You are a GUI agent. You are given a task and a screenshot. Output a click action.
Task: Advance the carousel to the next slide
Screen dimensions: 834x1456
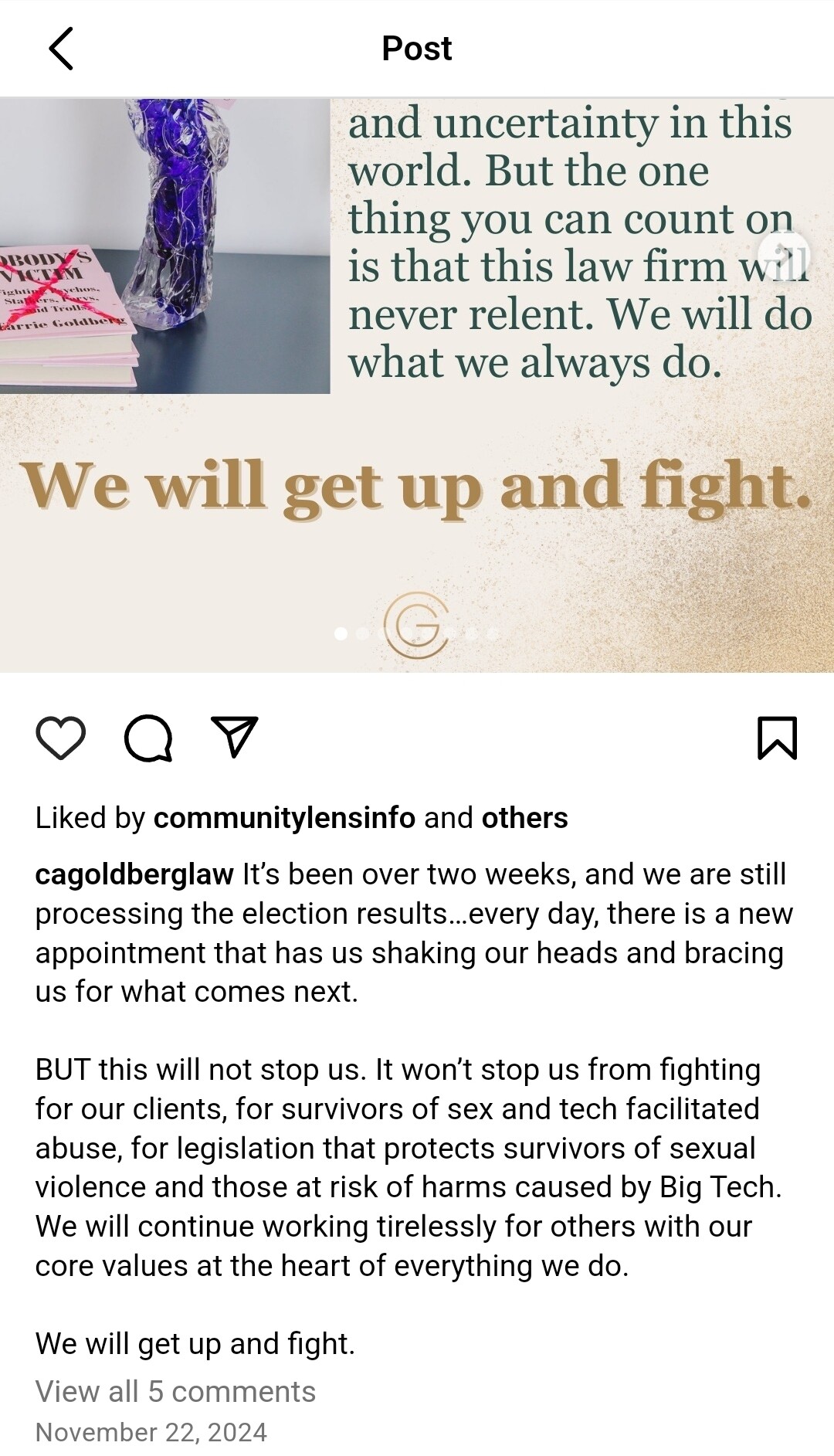tap(784, 255)
